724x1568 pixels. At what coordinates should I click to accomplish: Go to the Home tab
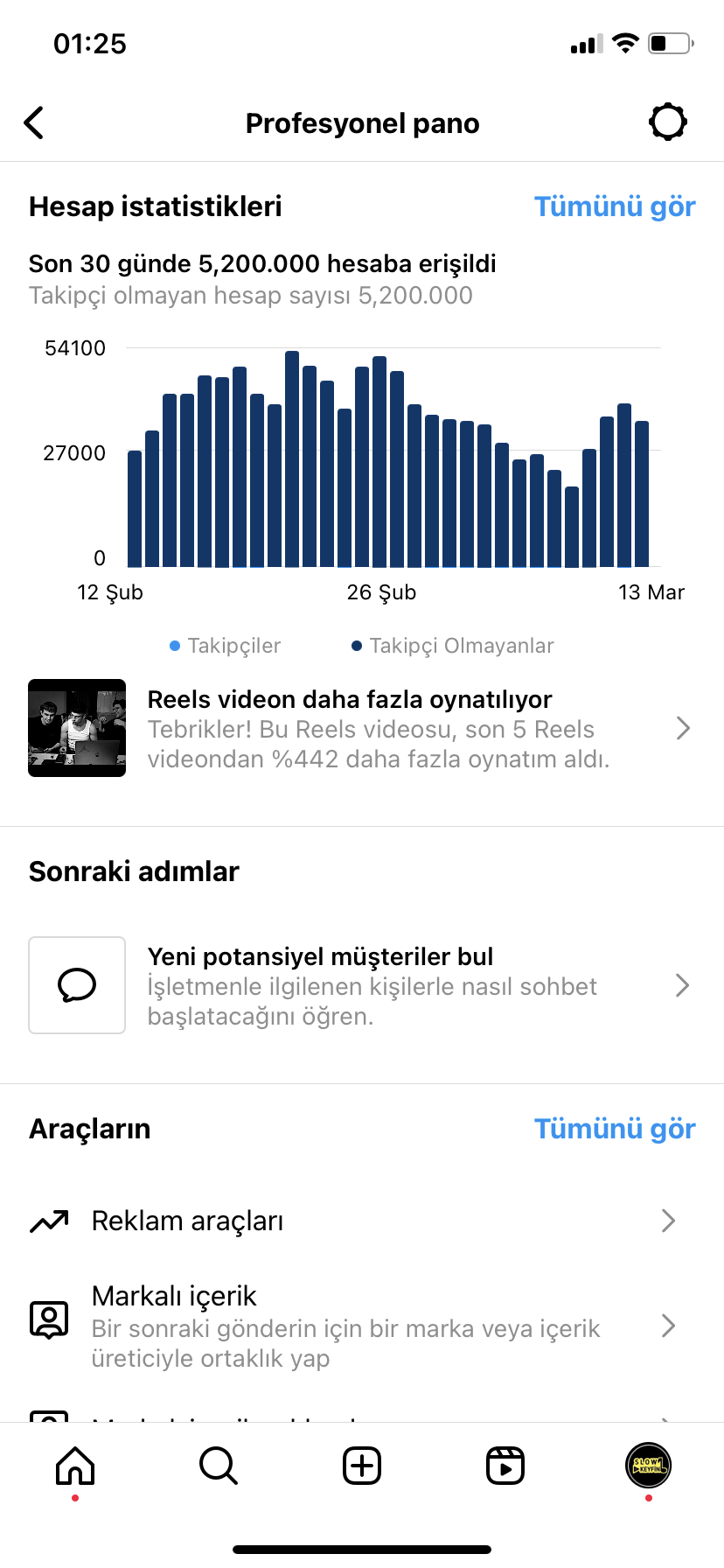[75, 1465]
